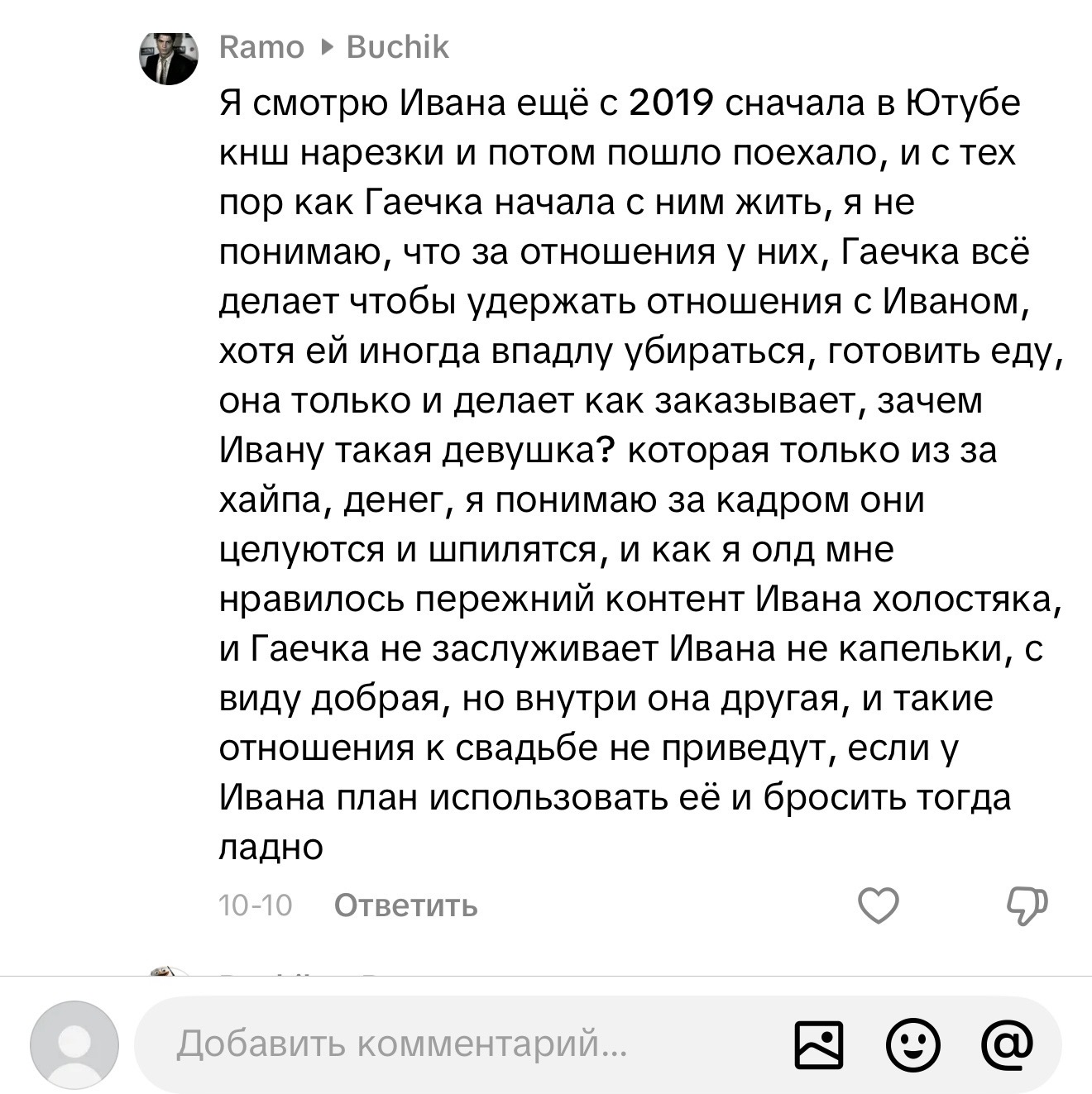Viewport: 1092px width, 1094px height.
Task: Tap Ответить under Ramo's comment
Action: point(405,905)
